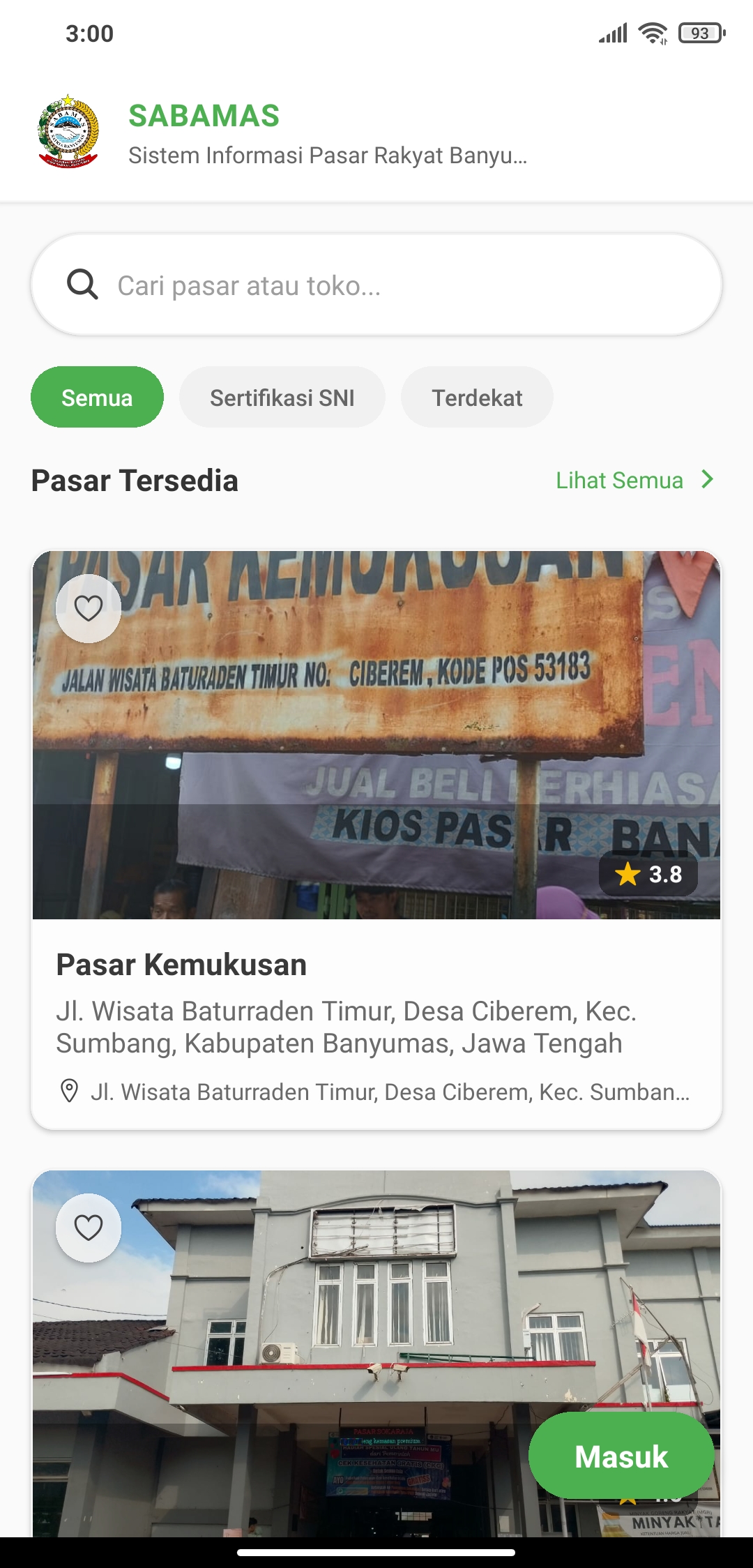Tap the chevron beside Lihat Semua
Screen dimensions: 753x1568
(x=708, y=480)
